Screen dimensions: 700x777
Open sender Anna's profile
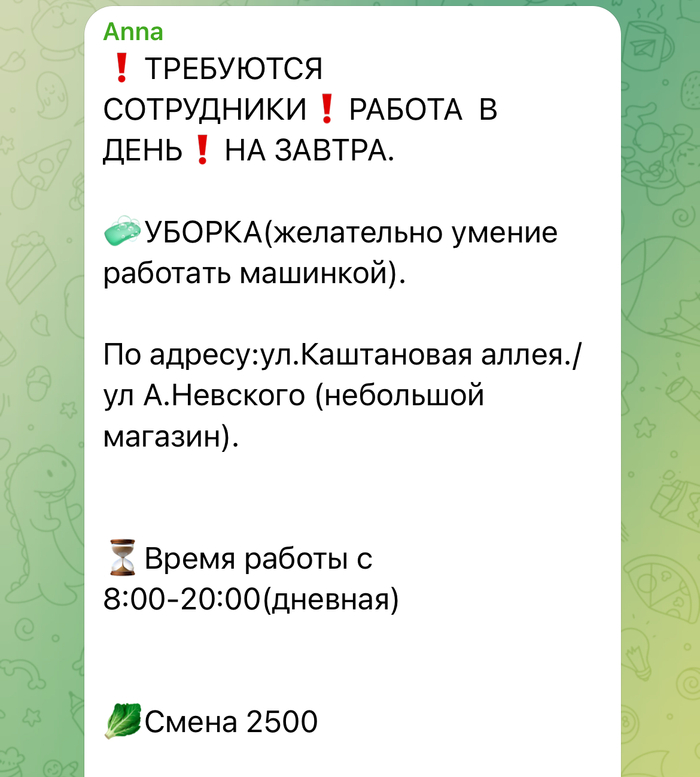[x=133, y=31]
